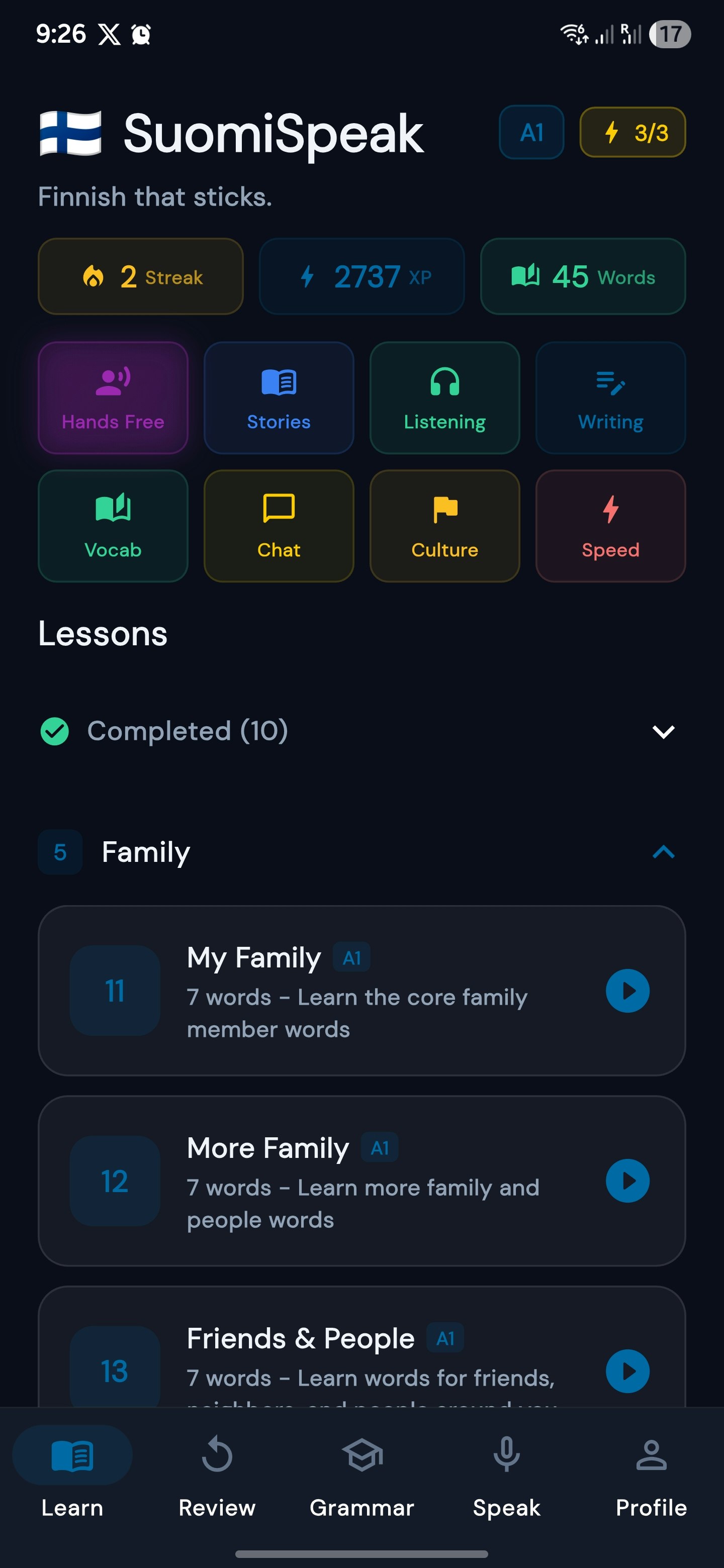The width and height of the screenshot is (724, 1568).
Task: Check the 2737 XP counter
Action: 361,276
